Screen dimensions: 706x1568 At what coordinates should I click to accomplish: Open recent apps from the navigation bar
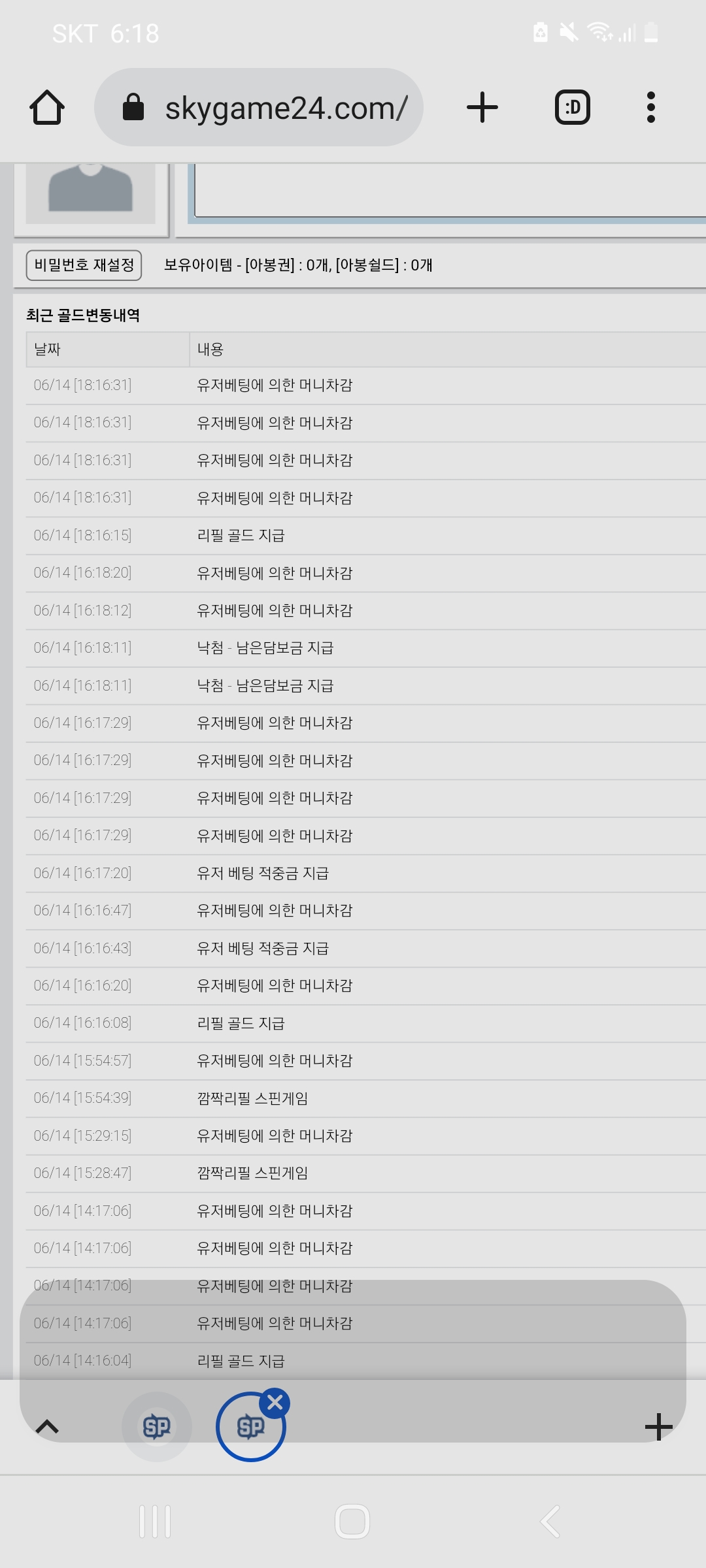click(x=155, y=1522)
